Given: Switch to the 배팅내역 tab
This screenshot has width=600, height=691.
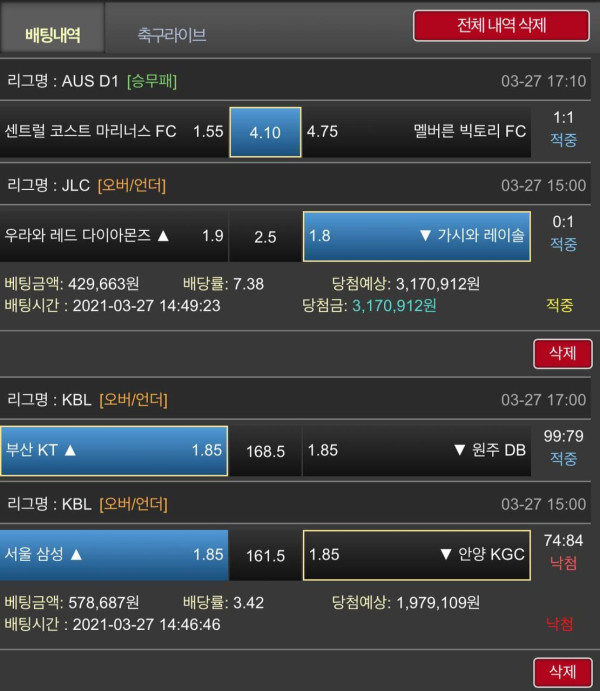Looking at the screenshot, I should 52,34.
